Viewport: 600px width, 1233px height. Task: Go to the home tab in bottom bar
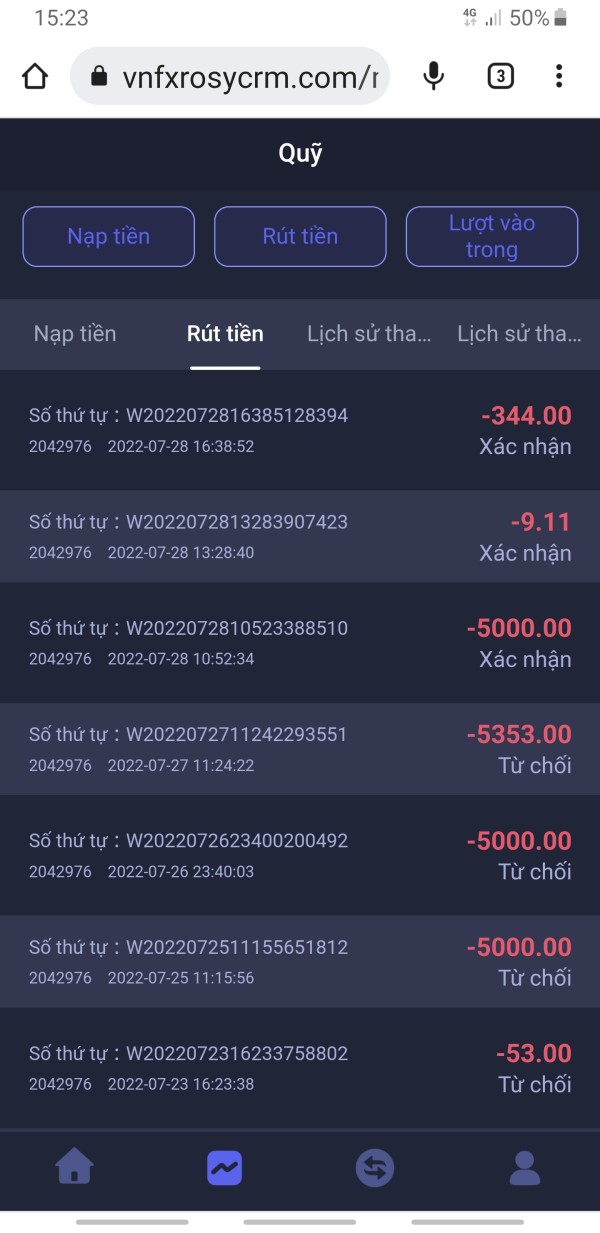(x=75, y=1167)
